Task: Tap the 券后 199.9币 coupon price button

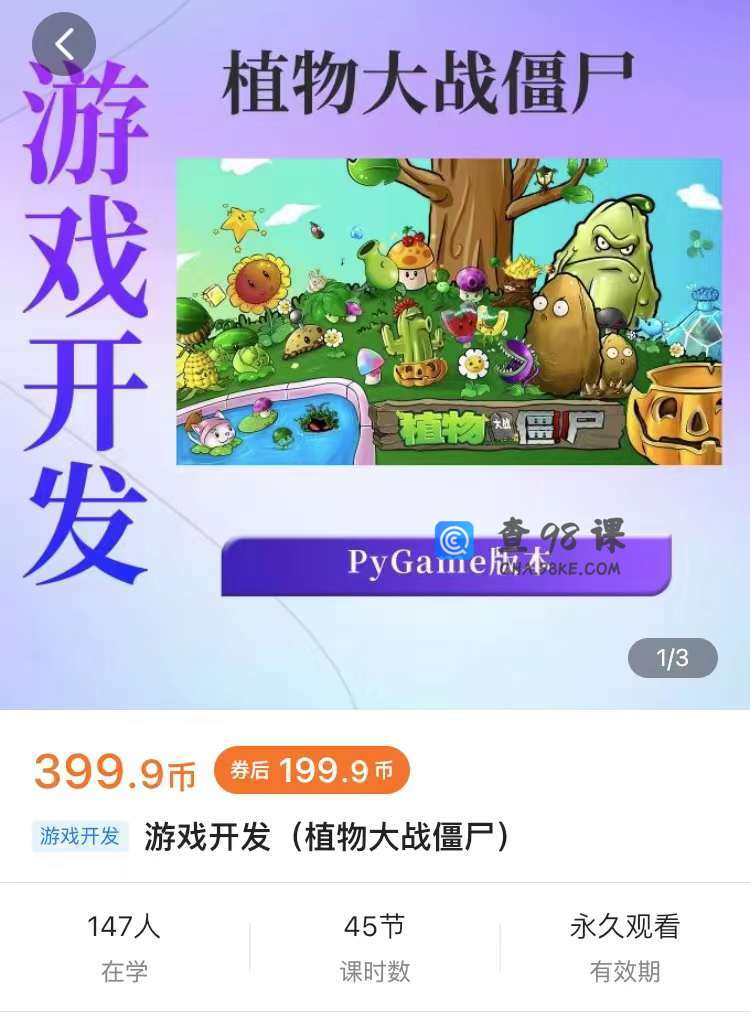Action: coord(312,770)
